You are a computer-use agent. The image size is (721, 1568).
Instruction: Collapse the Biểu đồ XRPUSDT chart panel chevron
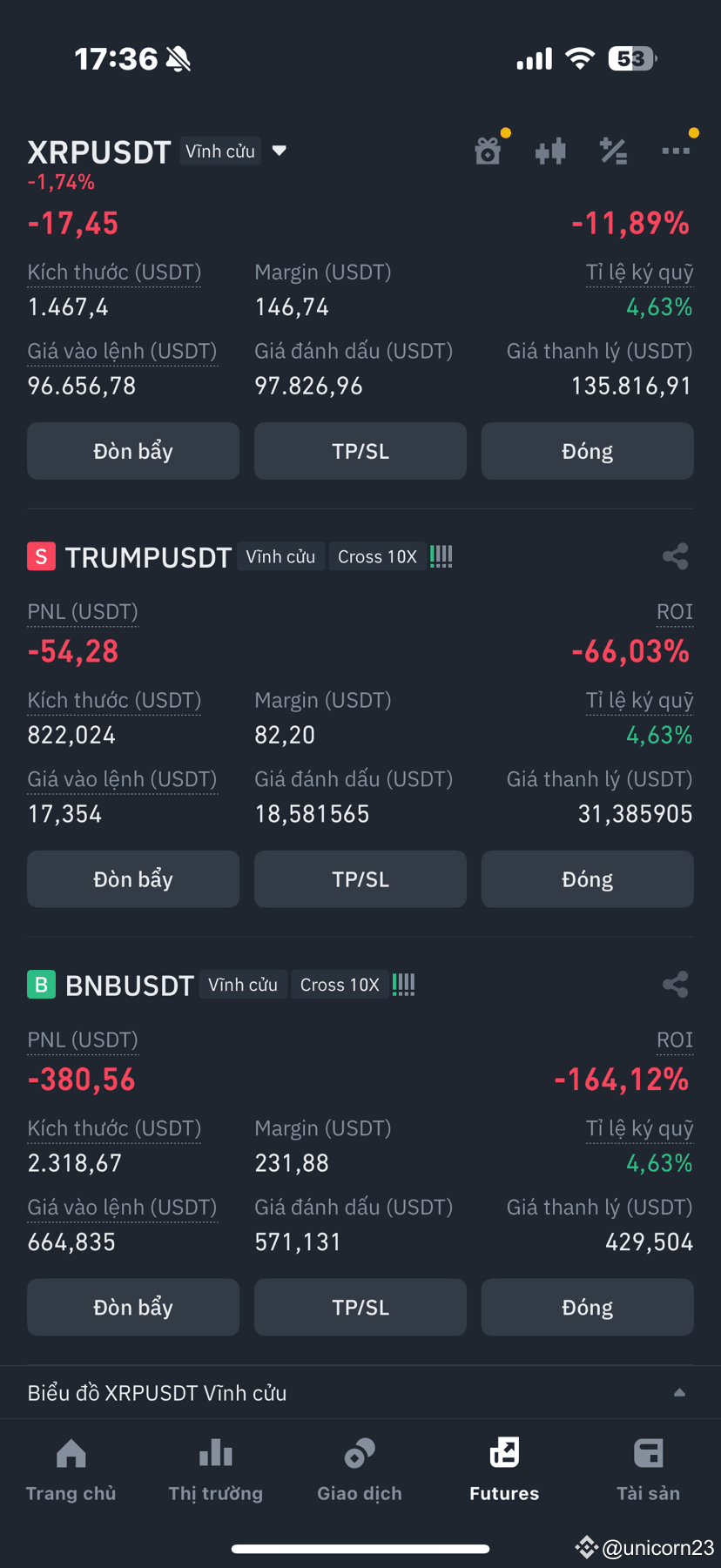point(680,1392)
